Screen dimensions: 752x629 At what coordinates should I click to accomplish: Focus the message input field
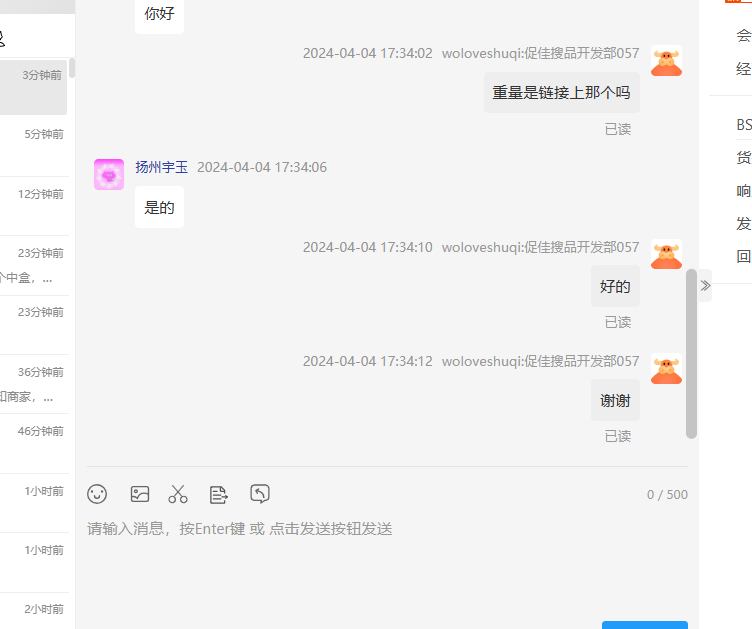pyautogui.click(x=387, y=560)
